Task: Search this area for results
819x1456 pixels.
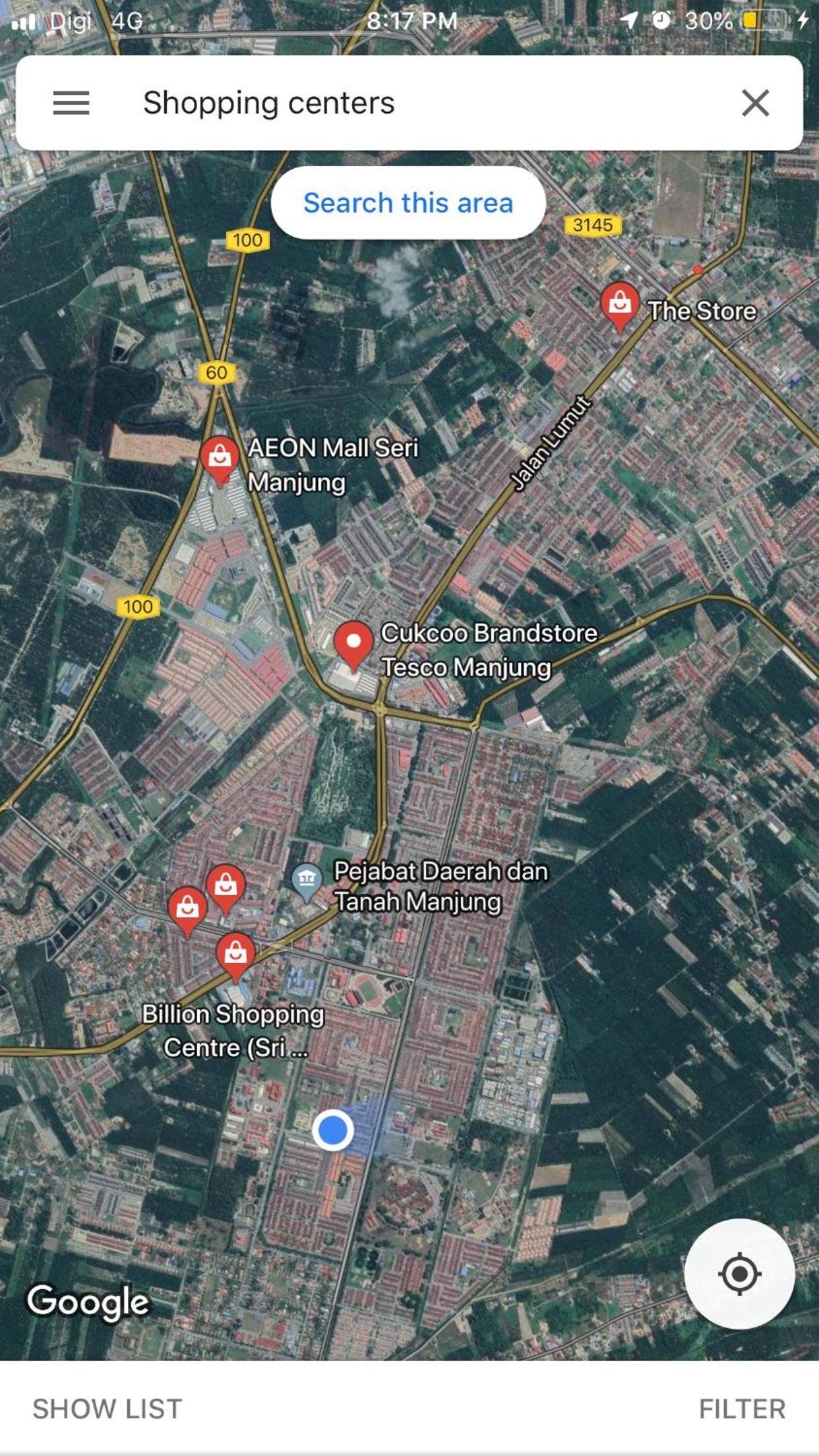Action: tap(408, 203)
